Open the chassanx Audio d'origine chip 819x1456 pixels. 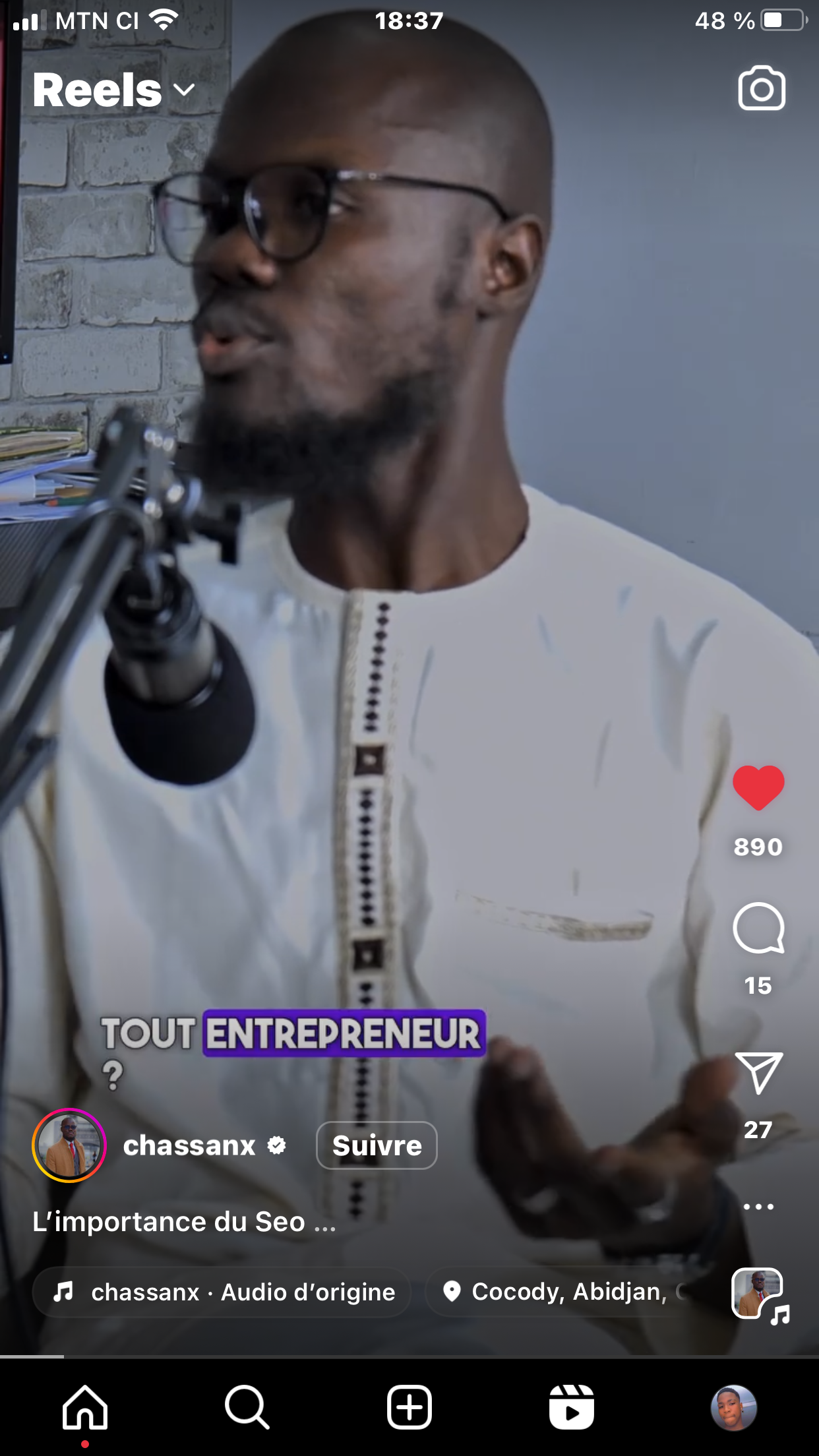pyautogui.click(x=222, y=1292)
